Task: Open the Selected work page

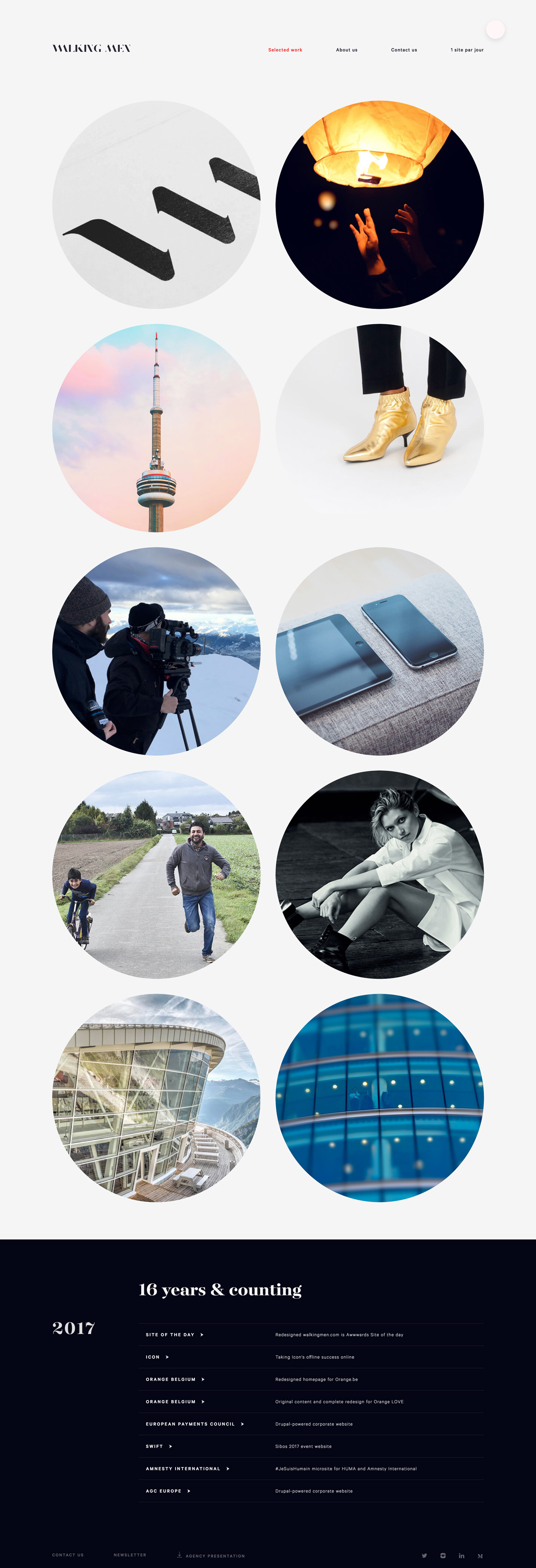Action: [285, 50]
